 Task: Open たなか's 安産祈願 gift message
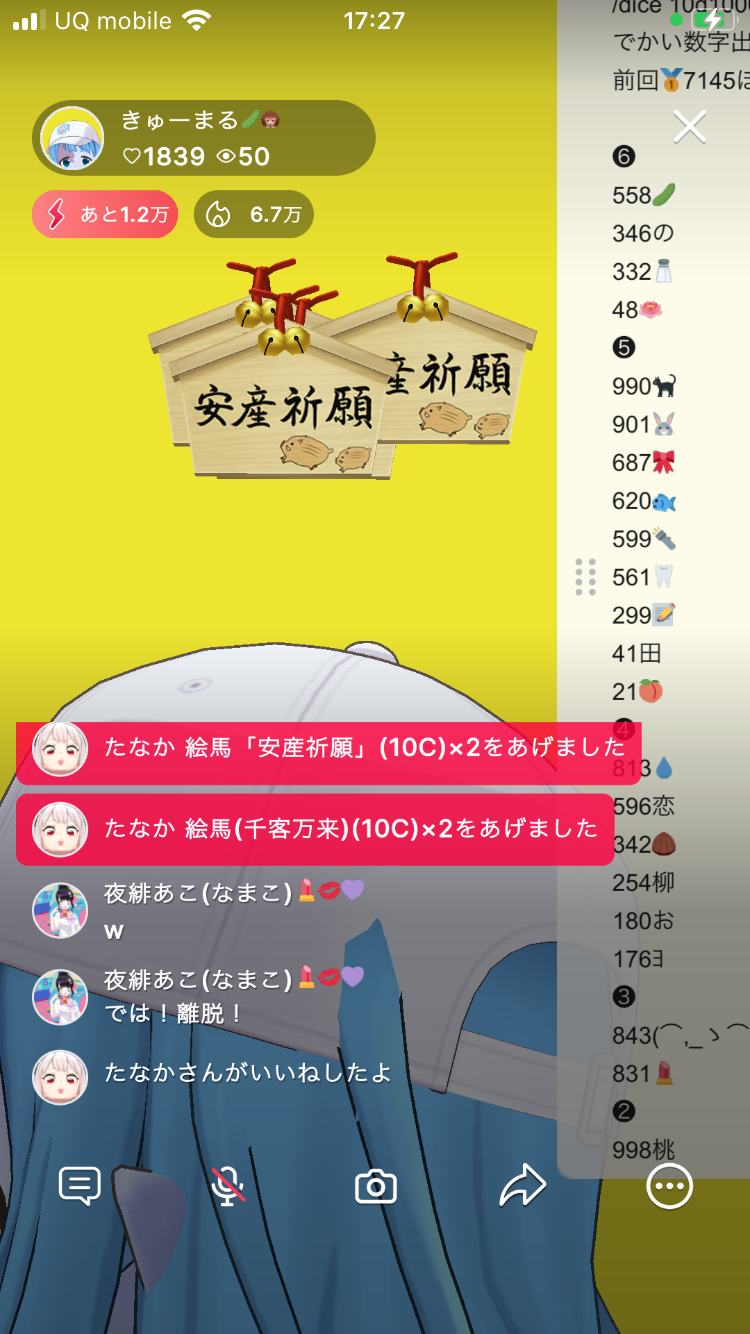pos(330,748)
